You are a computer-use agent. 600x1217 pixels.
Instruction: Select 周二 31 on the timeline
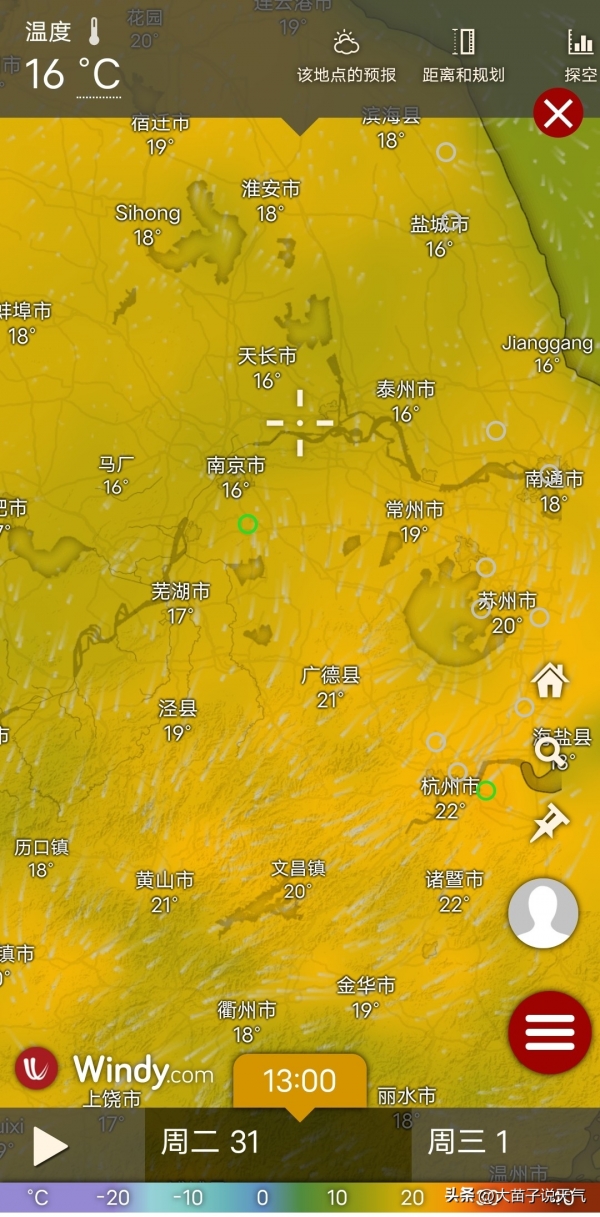coord(210,1142)
